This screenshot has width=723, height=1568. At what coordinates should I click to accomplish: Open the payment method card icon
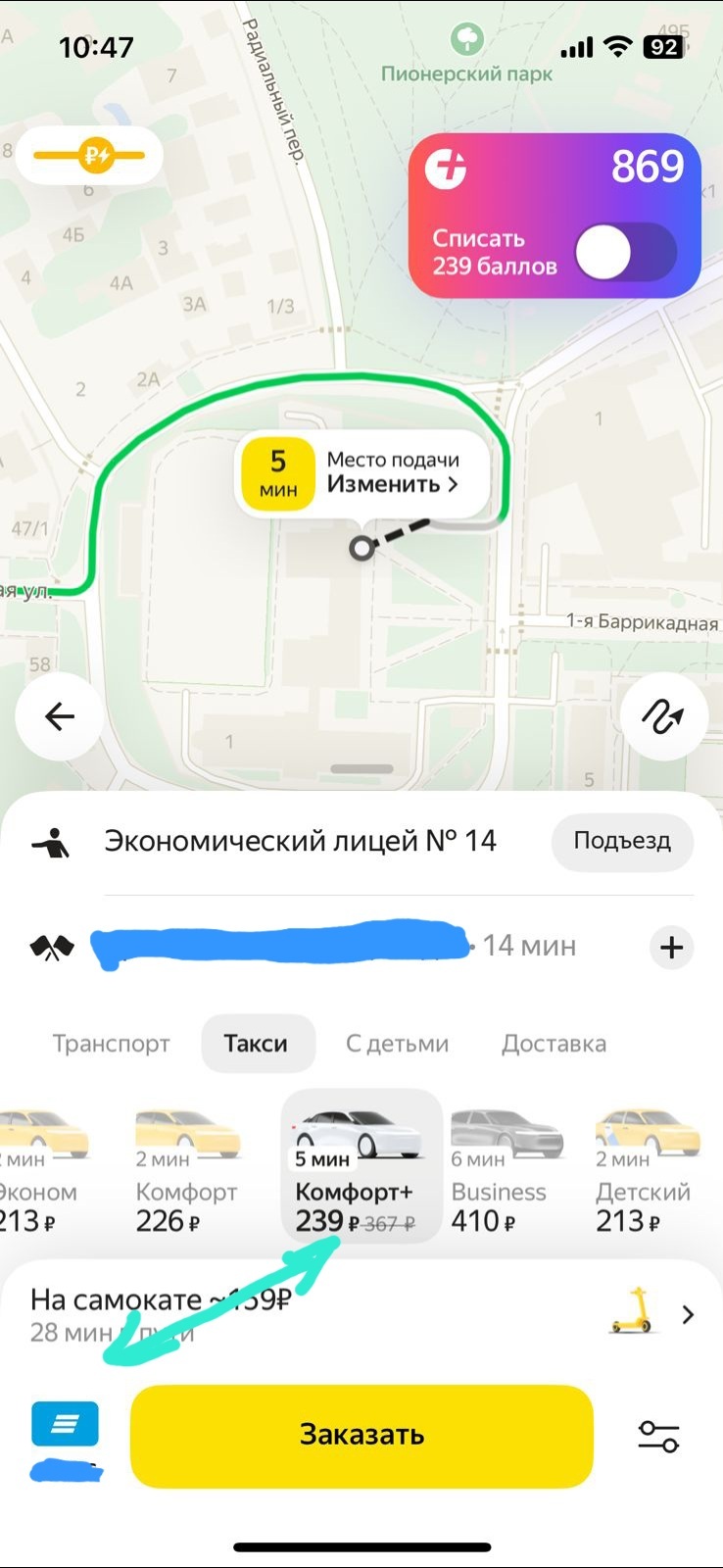click(x=65, y=1424)
